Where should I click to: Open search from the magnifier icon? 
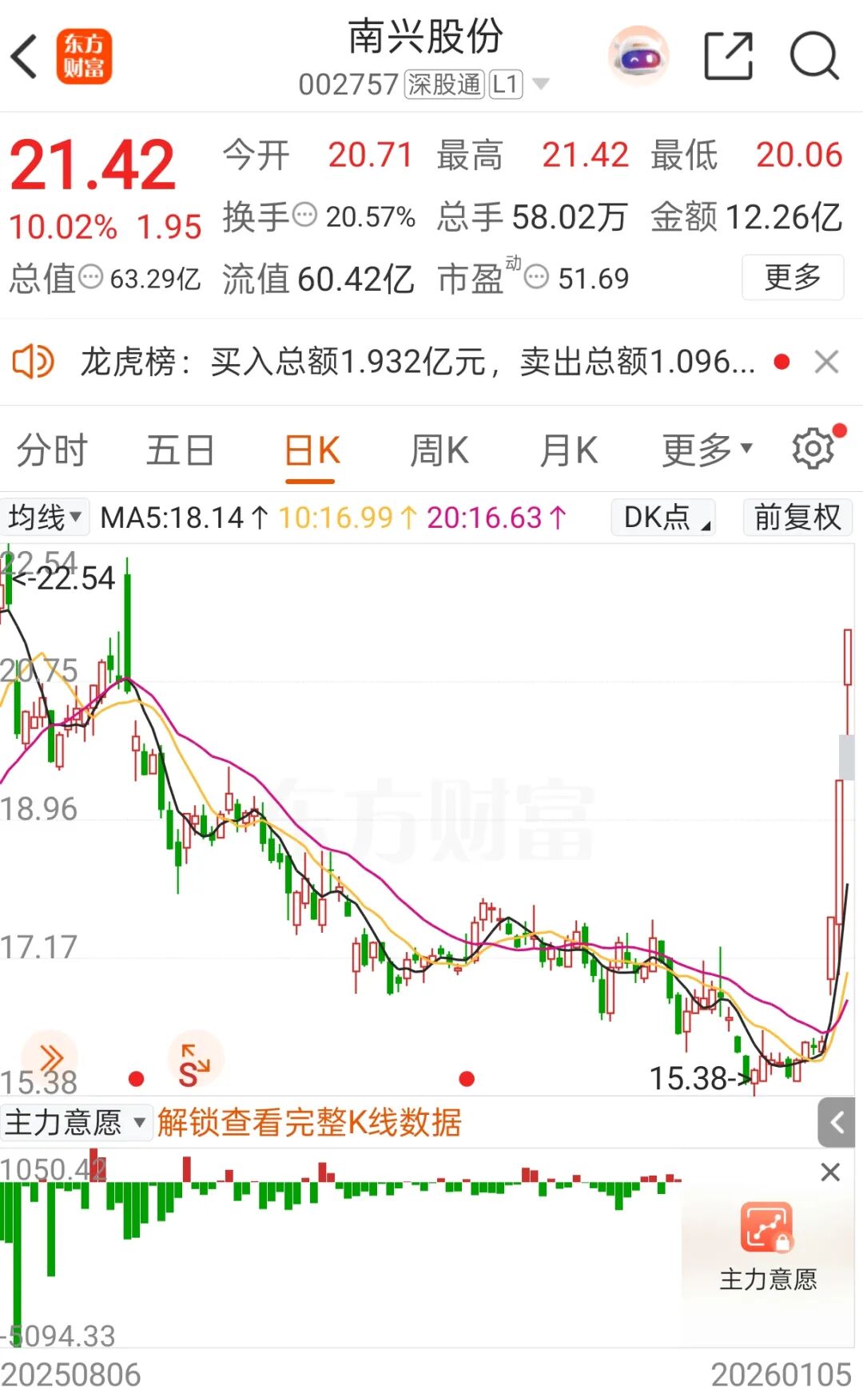(x=813, y=54)
